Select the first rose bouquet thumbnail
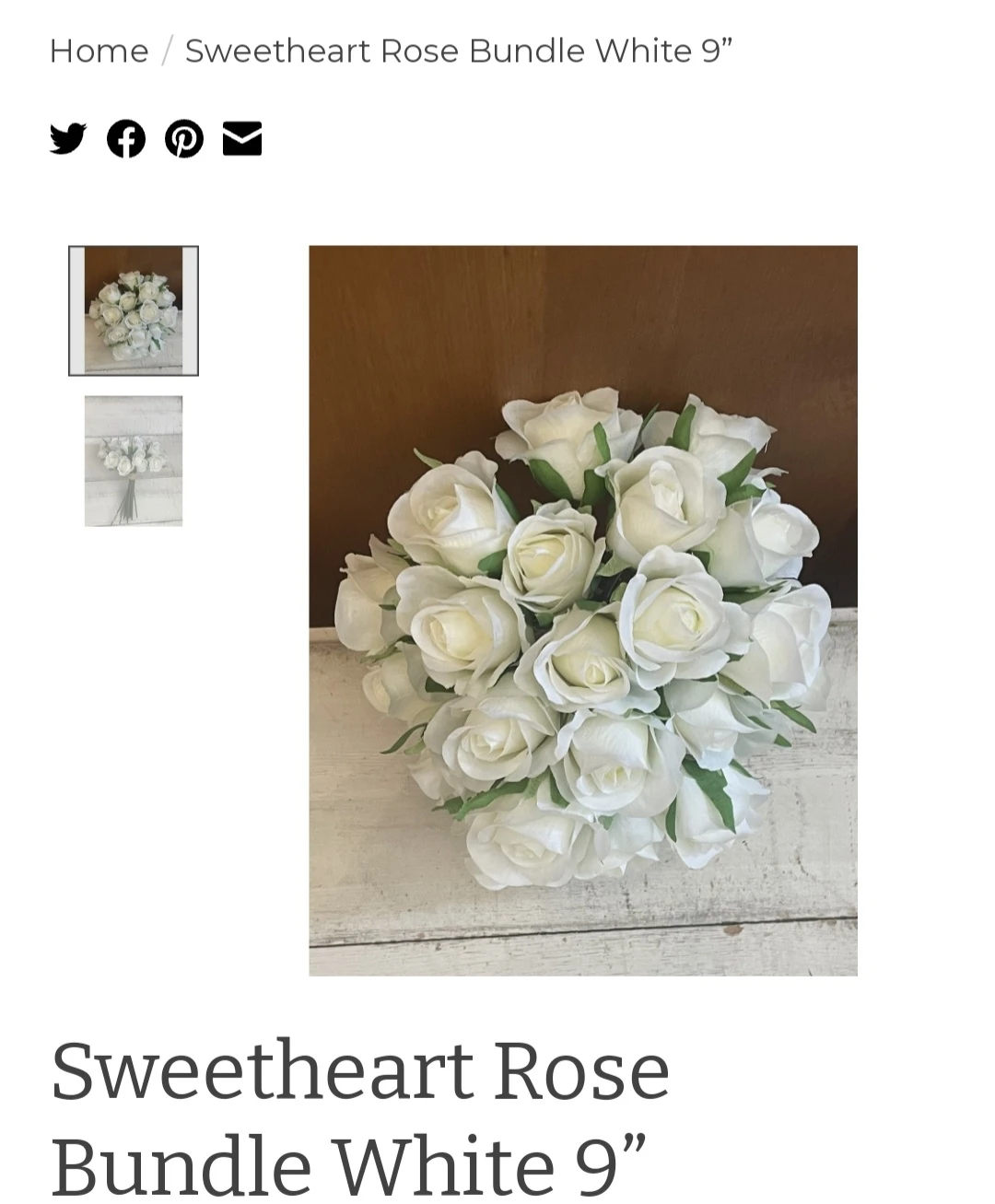The width and height of the screenshot is (995, 1204). pos(134,310)
